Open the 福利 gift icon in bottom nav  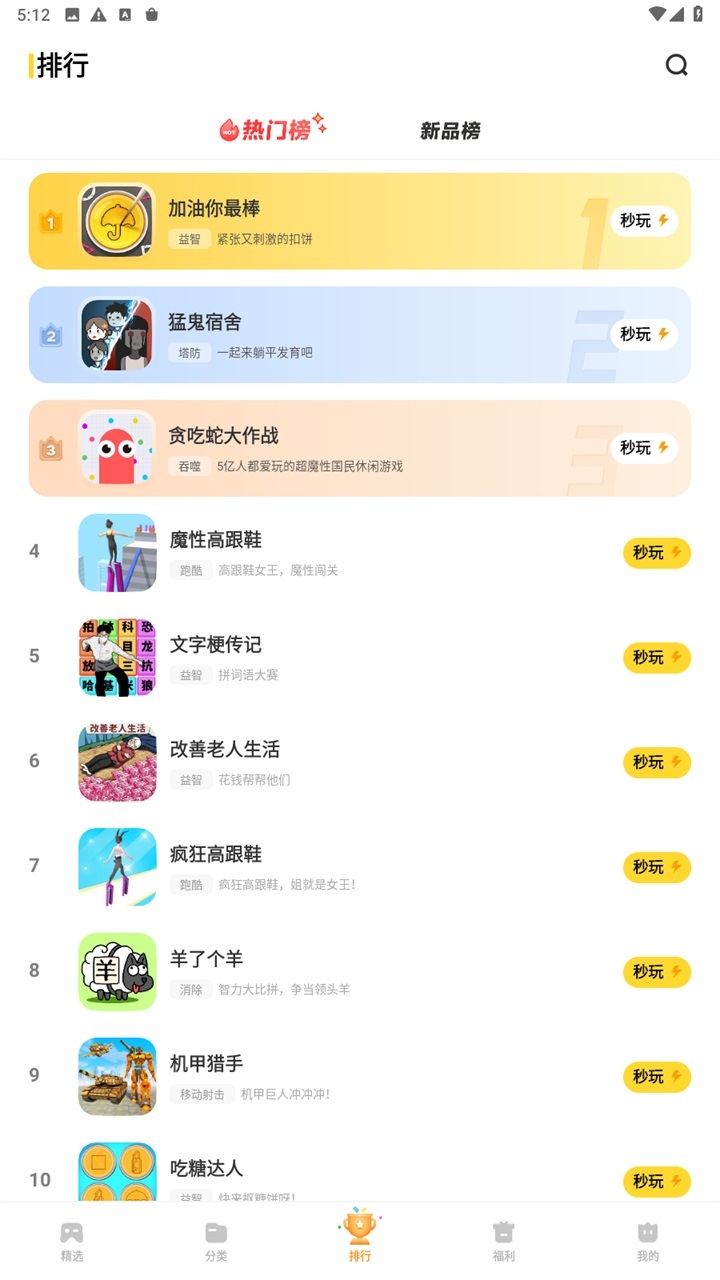click(504, 1230)
